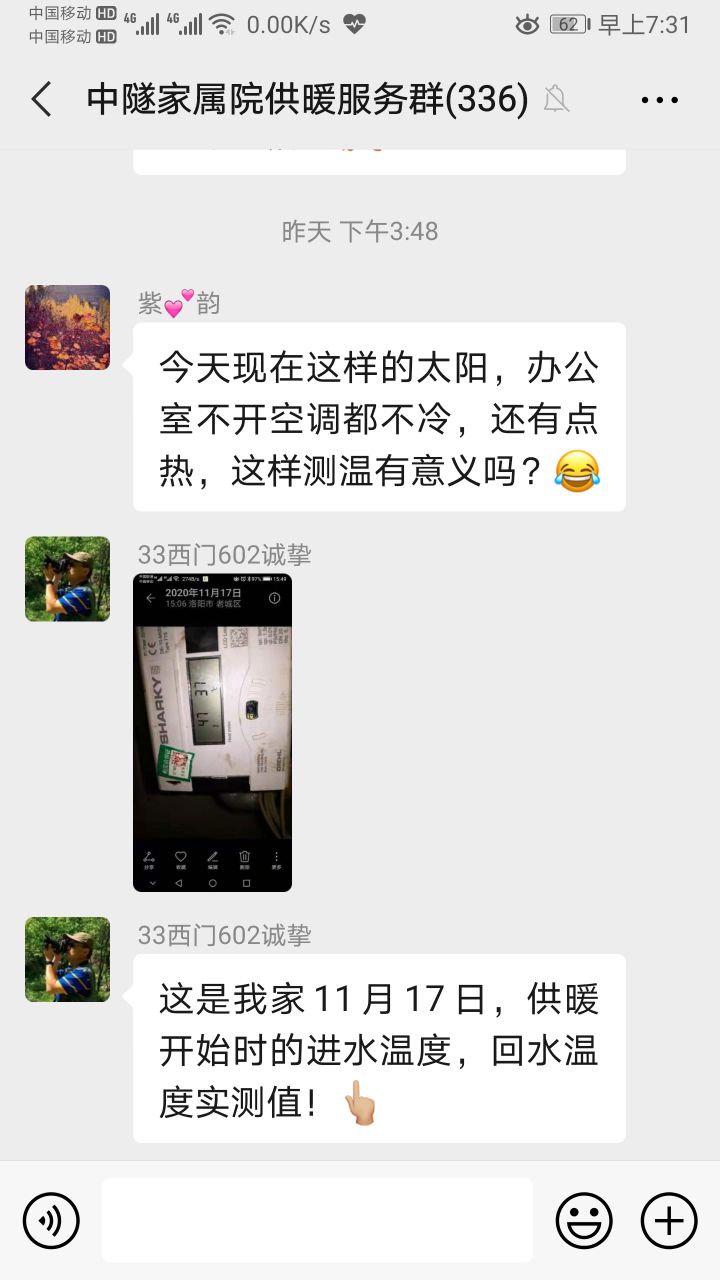Open 33西门602诚挚's avatar beside the photo

pos(67,579)
